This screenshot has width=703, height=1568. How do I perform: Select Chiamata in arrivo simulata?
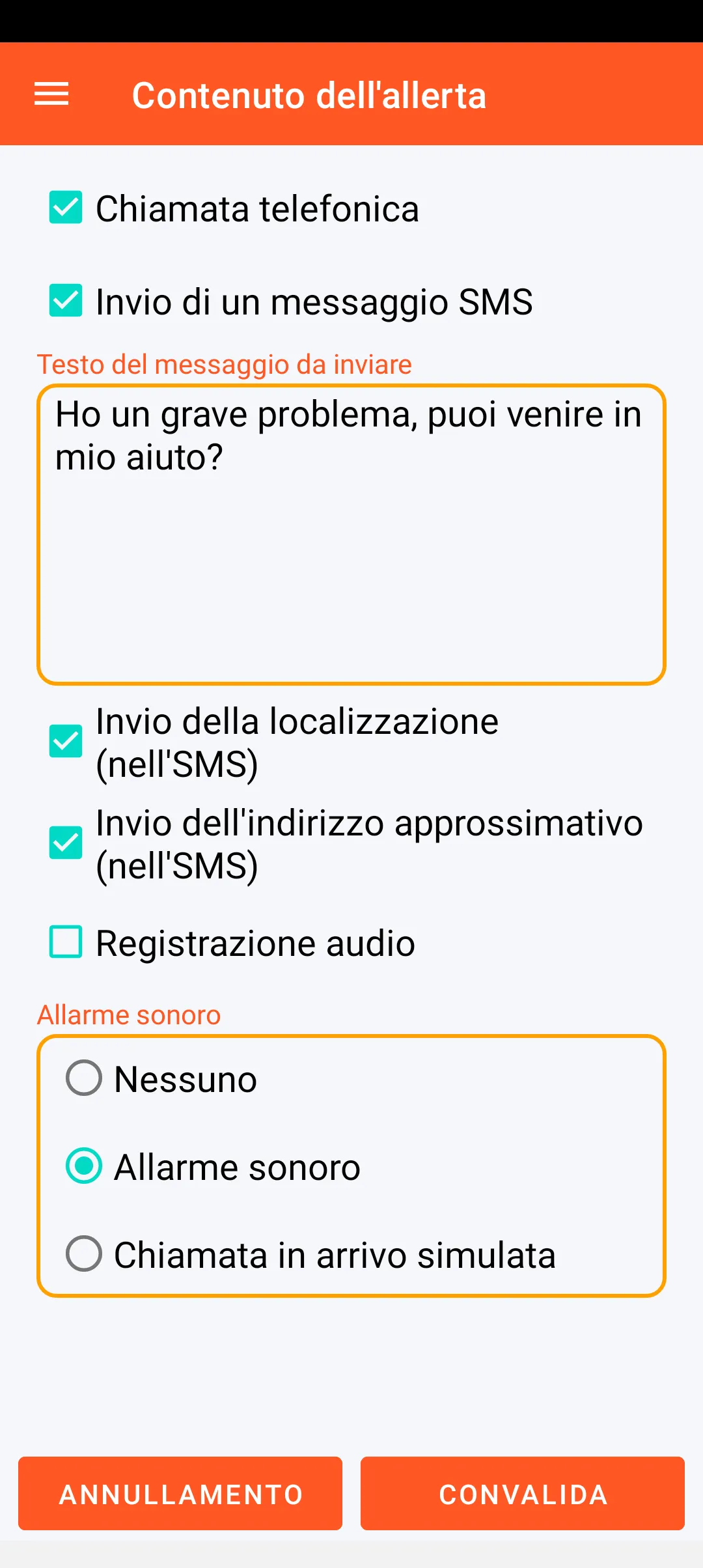click(x=84, y=1253)
